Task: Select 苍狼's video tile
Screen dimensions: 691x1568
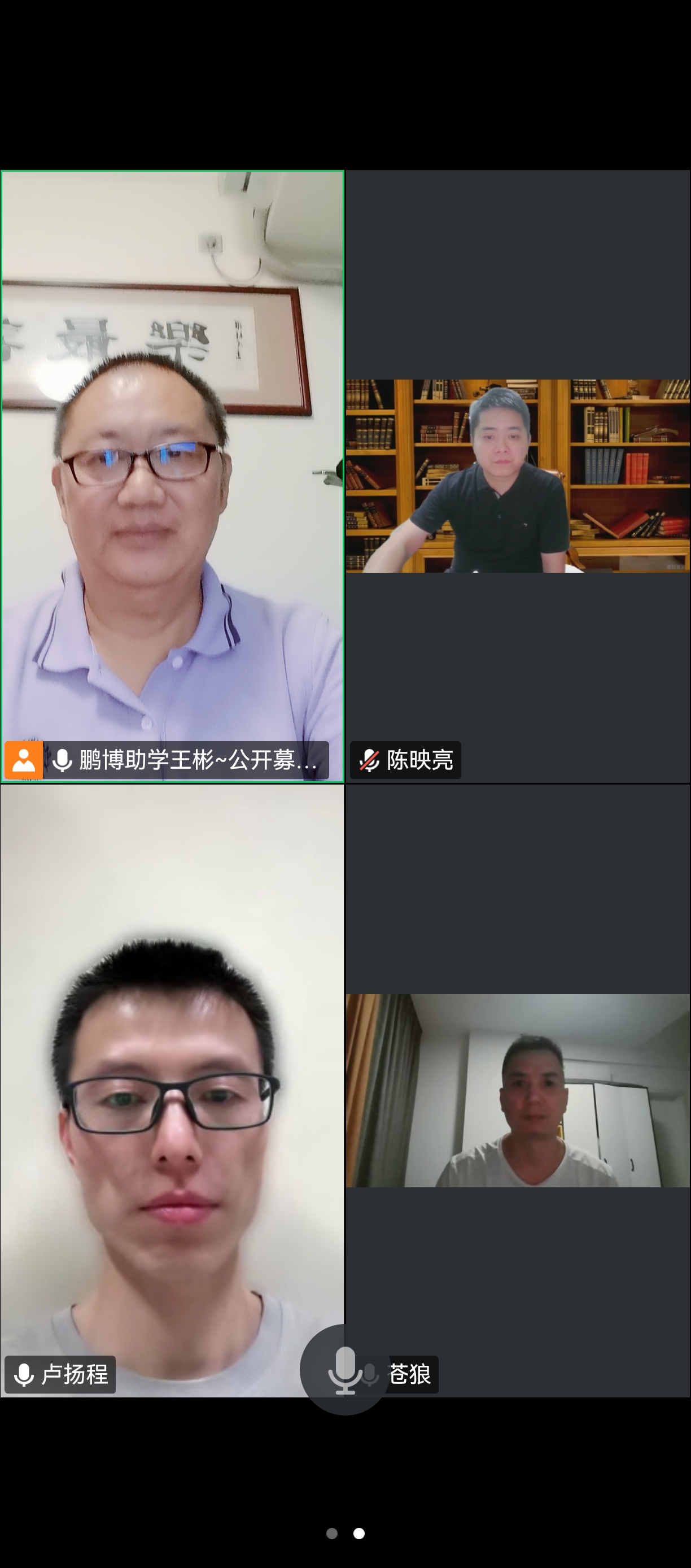Action: coord(518,1090)
